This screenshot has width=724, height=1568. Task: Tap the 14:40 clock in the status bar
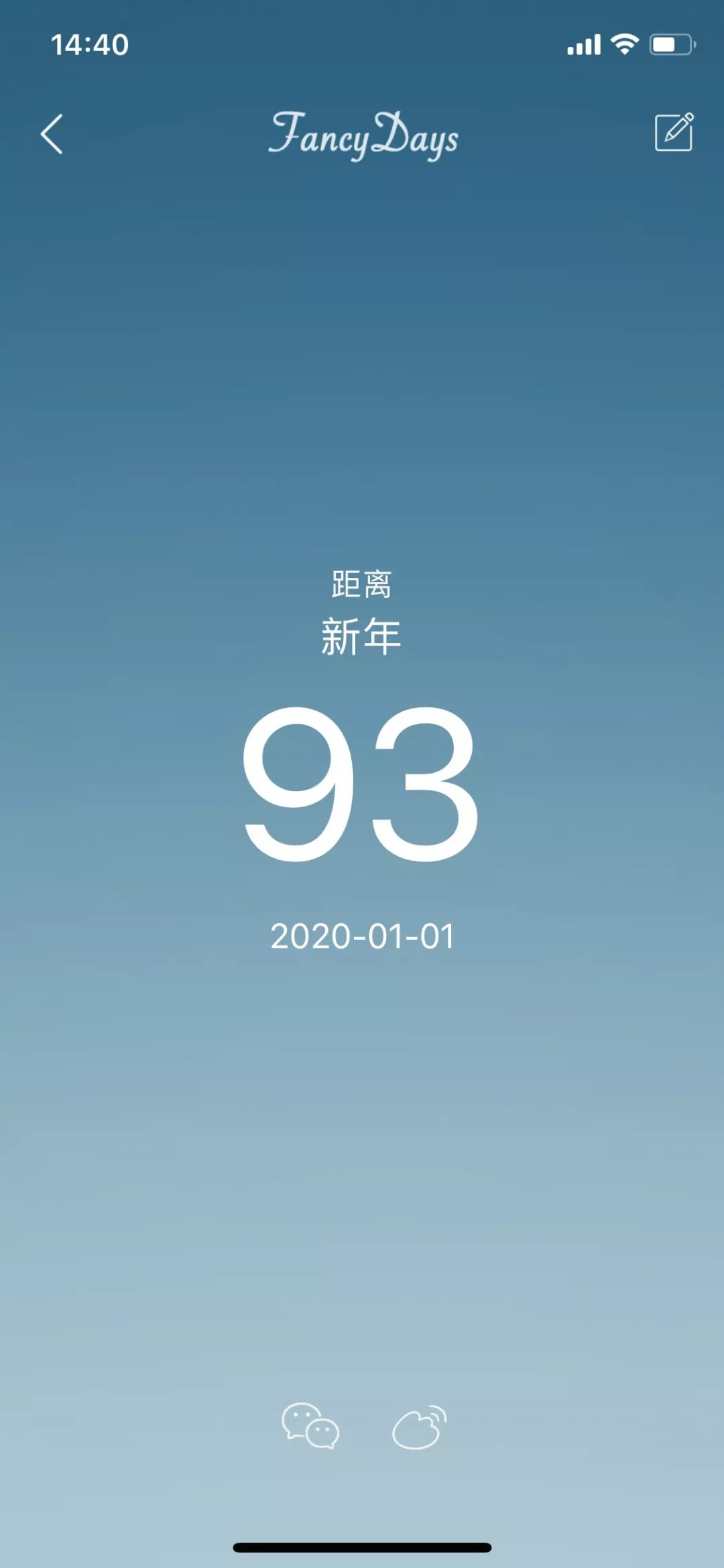[90, 43]
